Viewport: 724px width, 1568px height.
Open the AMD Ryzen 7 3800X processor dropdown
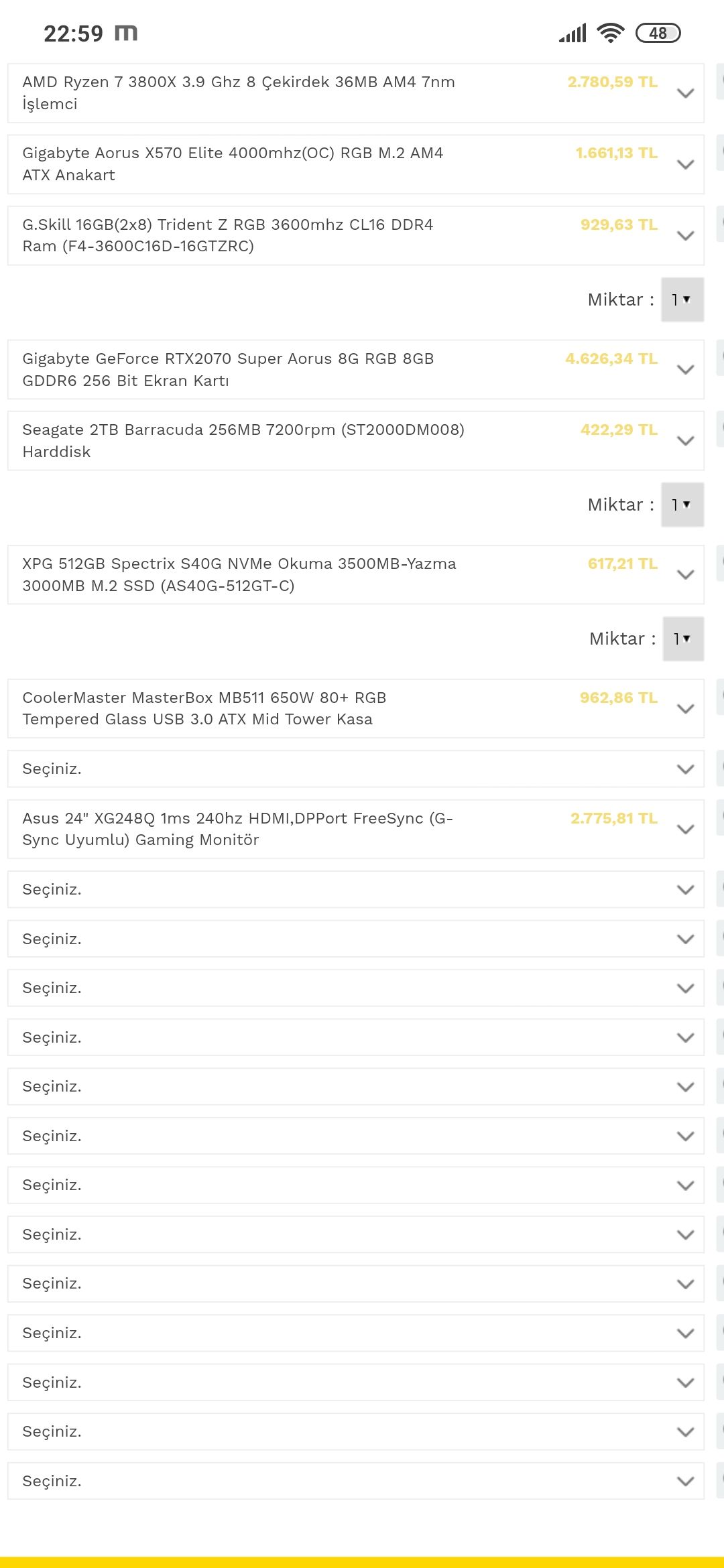[x=355, y=93]
